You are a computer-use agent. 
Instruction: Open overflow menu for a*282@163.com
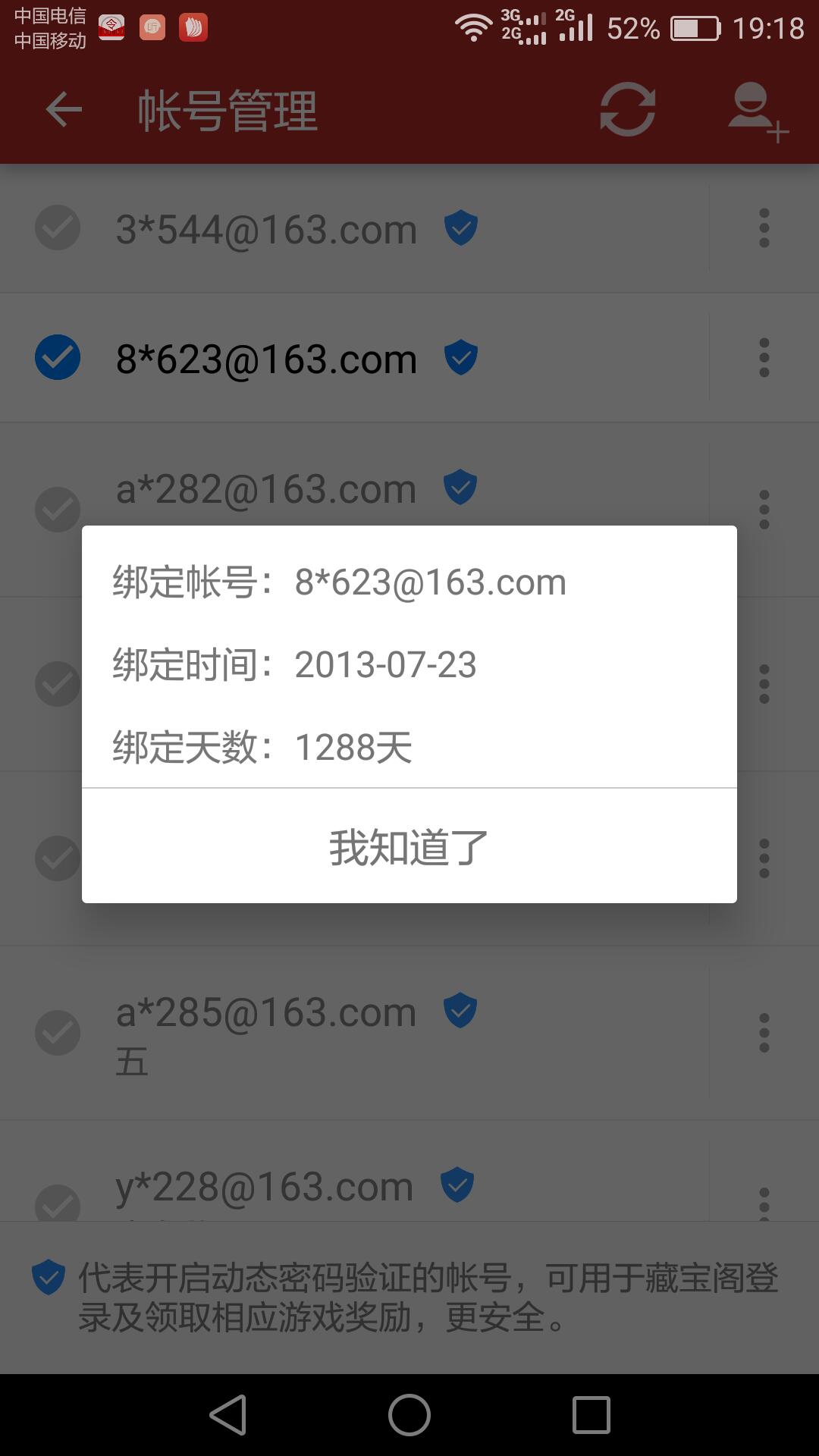764,509
